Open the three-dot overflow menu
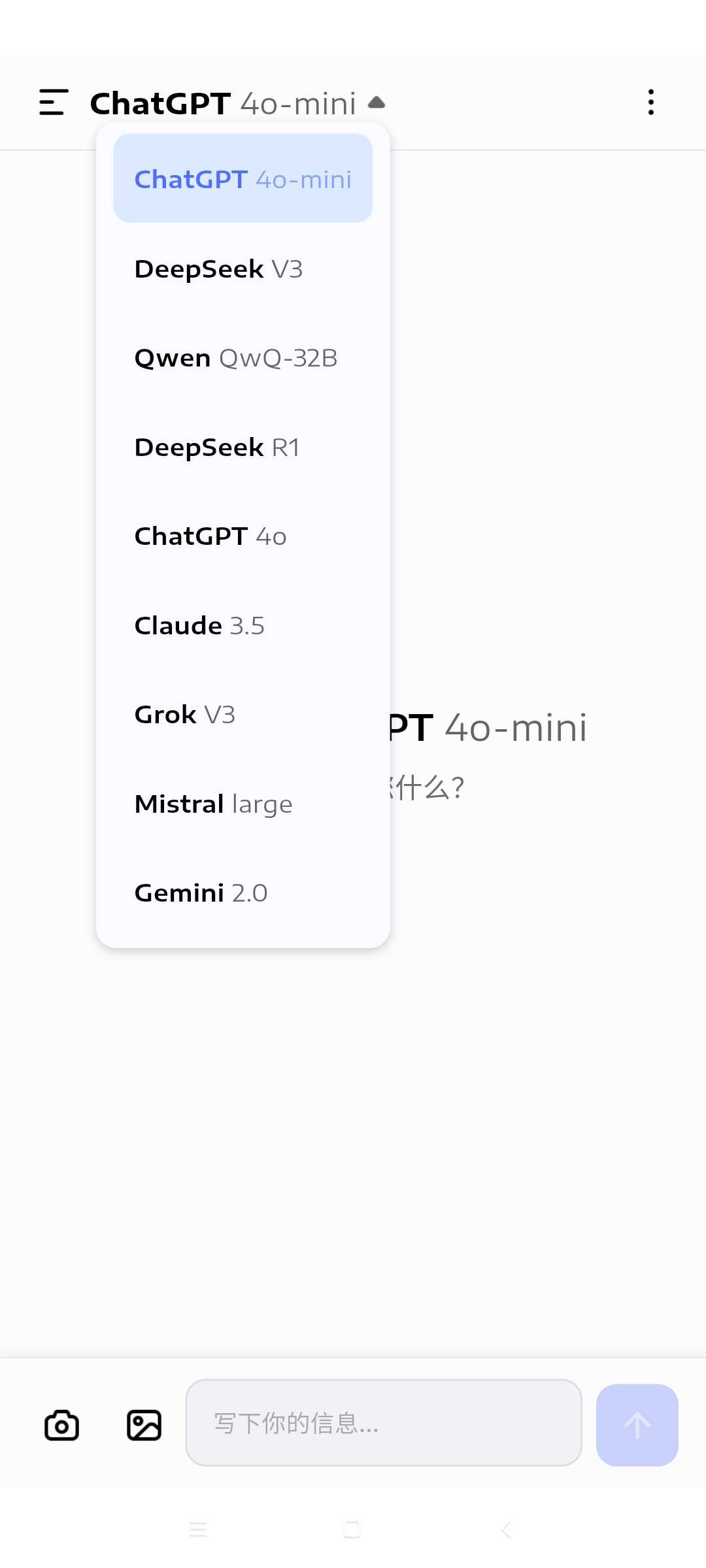 [650, 103]
